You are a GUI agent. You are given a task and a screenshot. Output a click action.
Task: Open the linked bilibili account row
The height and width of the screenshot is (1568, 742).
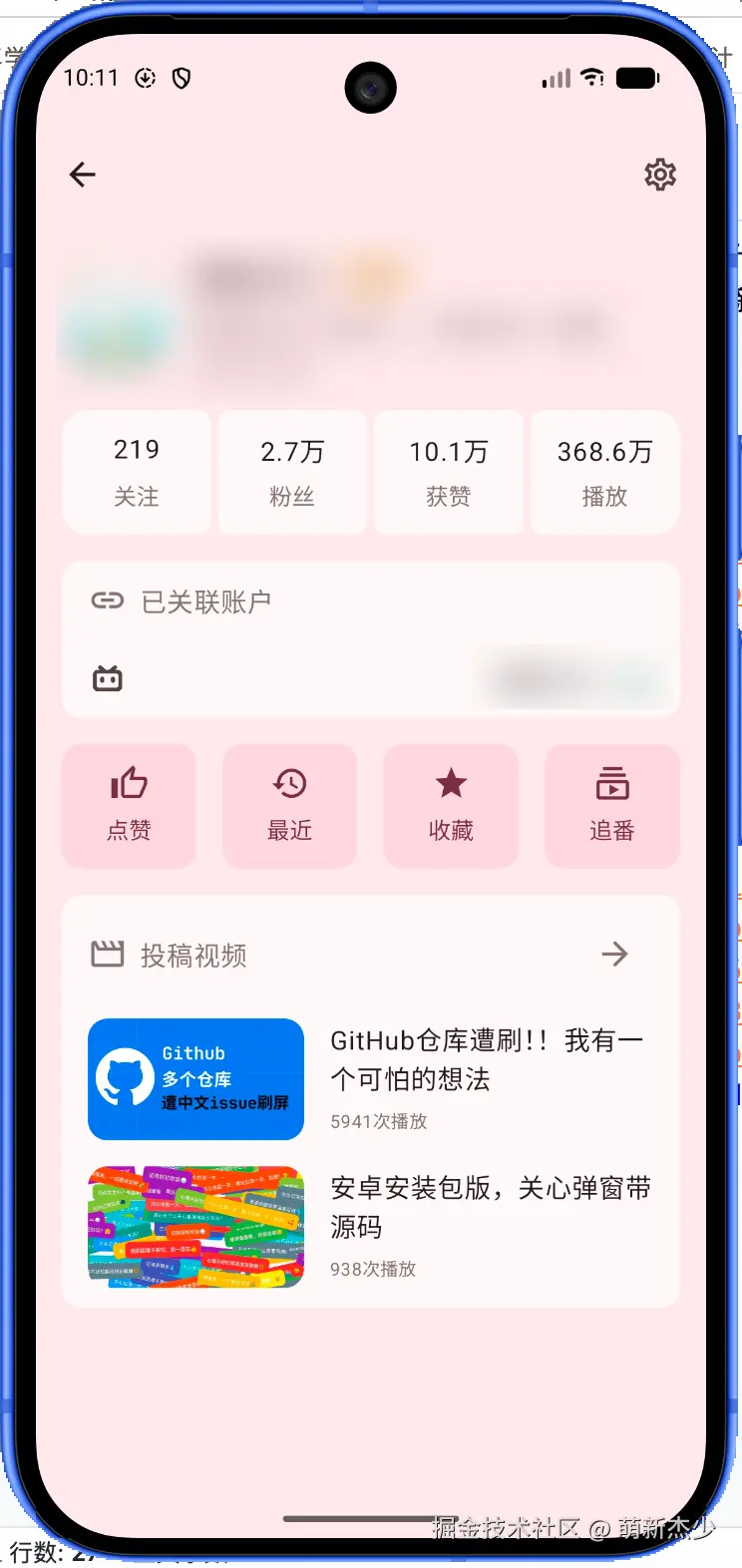[x=371, y=679]
